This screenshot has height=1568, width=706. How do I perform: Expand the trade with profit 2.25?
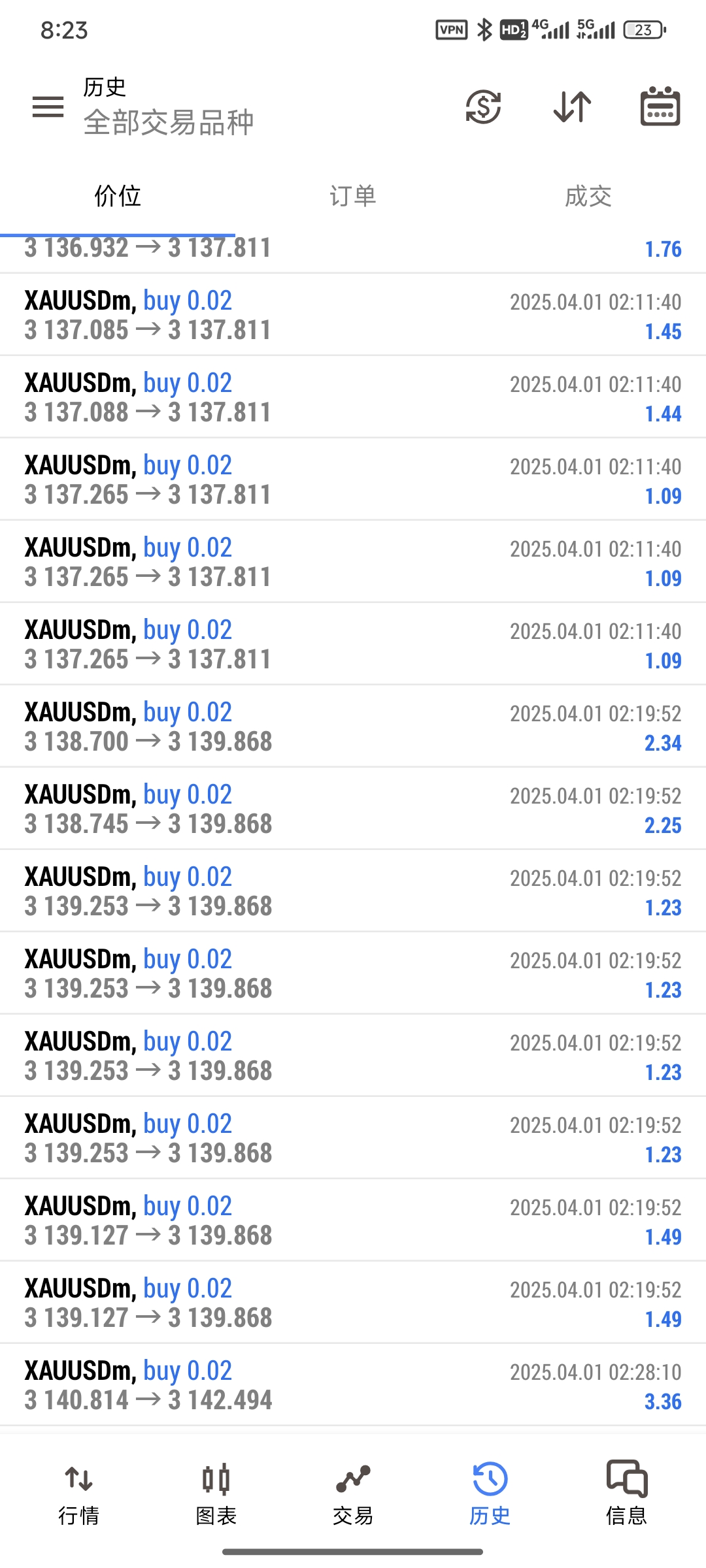click(x=353, y=809)
